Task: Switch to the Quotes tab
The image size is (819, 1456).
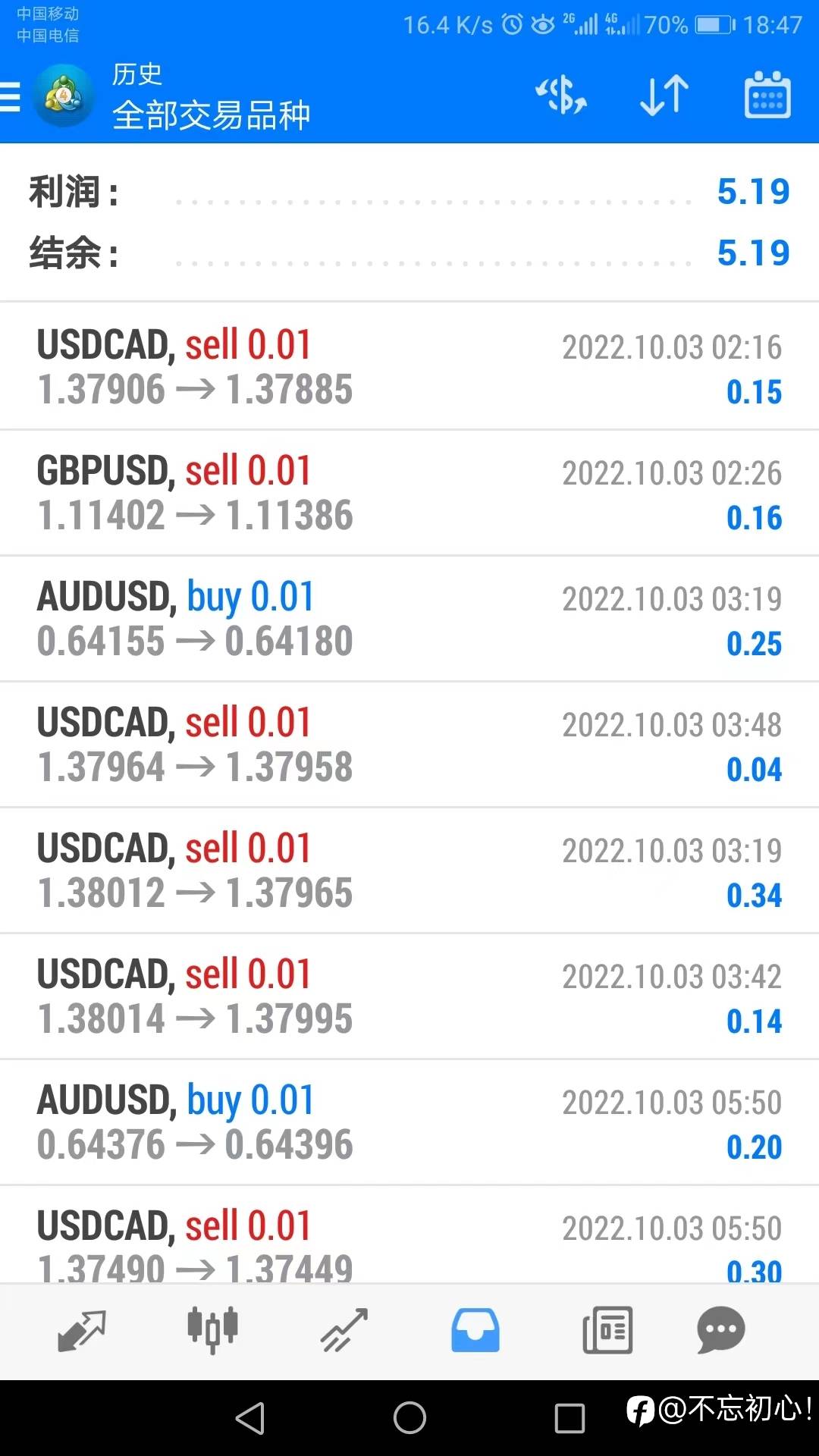Action: (x=82, y=1330)
